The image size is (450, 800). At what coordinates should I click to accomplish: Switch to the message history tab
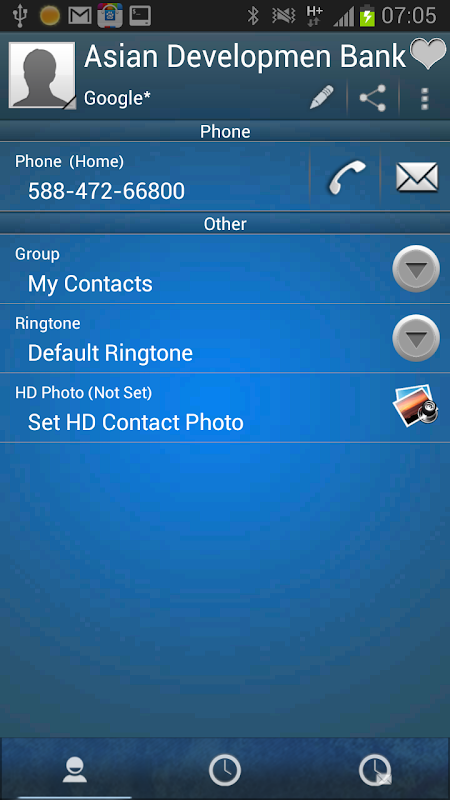(375, 769)
